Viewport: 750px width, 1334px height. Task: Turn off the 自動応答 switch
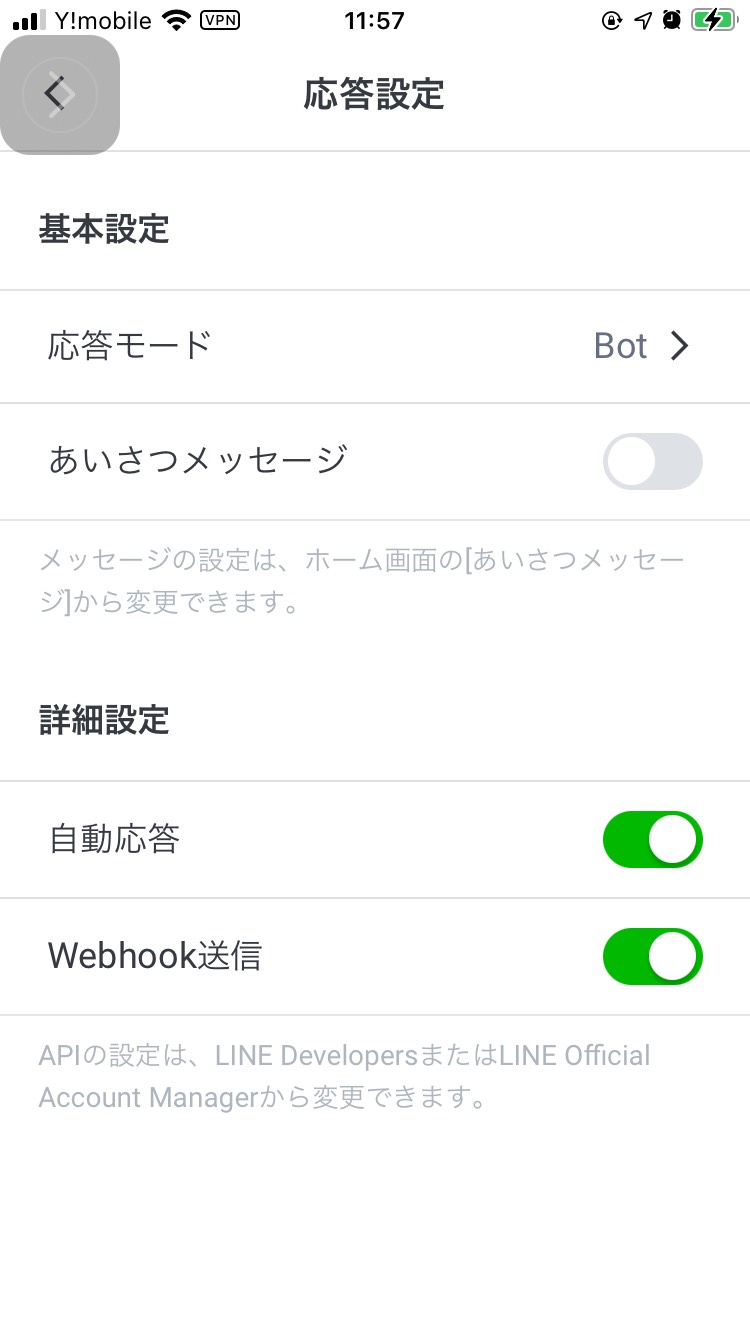click(x=652, y=839)
